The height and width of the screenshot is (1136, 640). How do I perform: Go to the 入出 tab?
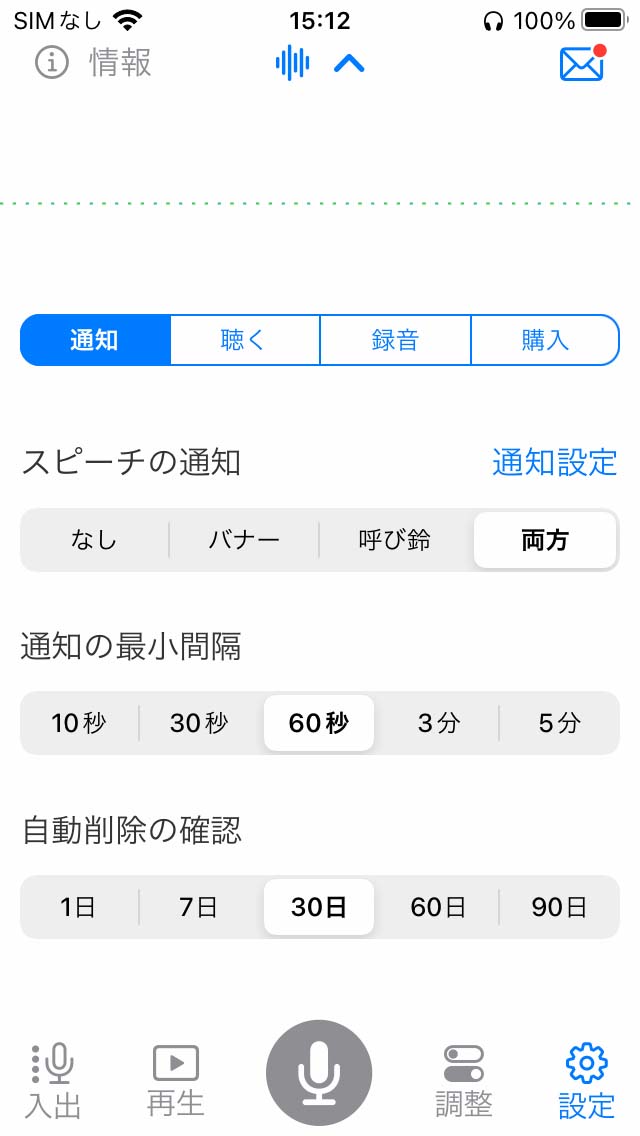(x=54, y=1081)
